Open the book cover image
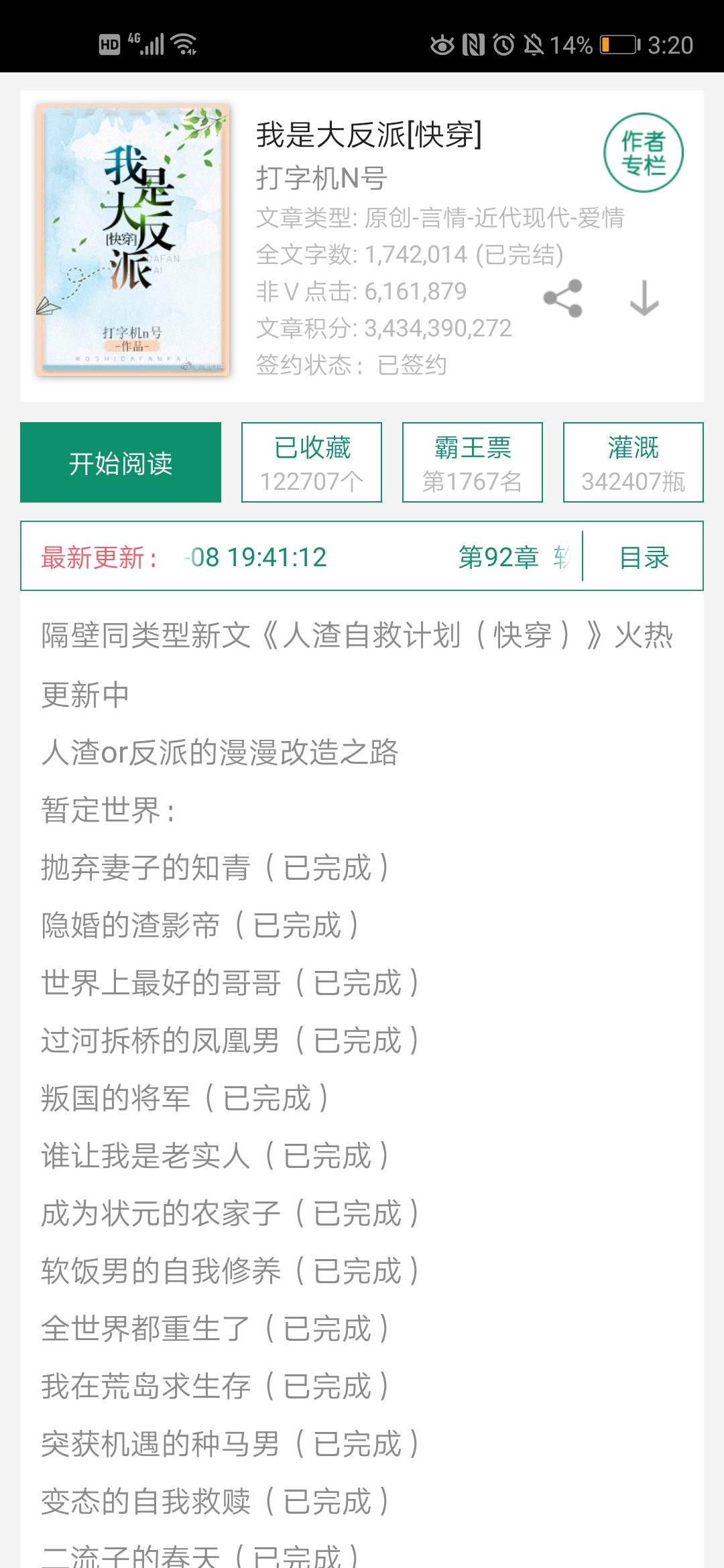Screen dimensions: 724x1568 pos(133,239)
